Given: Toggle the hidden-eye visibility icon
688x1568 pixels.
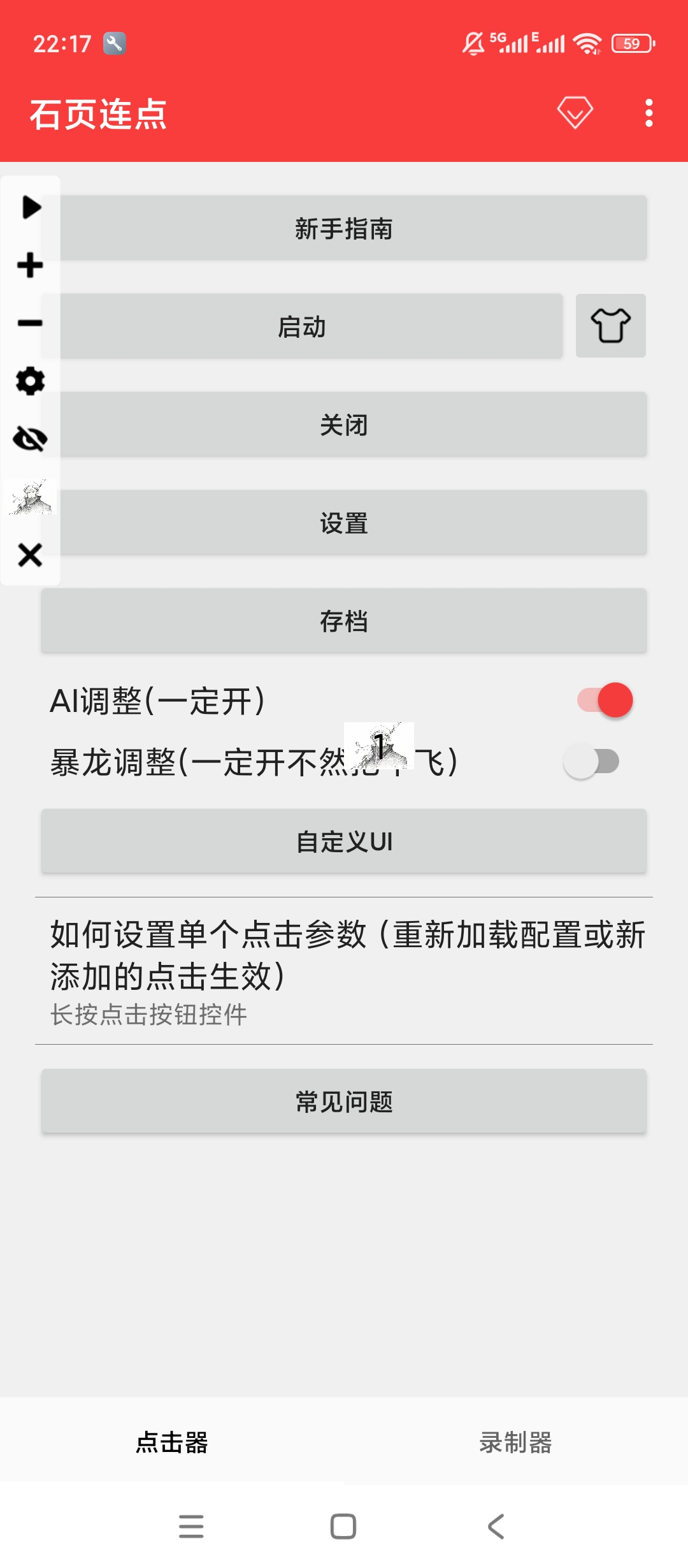Looking at the screenshot, I should point(30,437).
